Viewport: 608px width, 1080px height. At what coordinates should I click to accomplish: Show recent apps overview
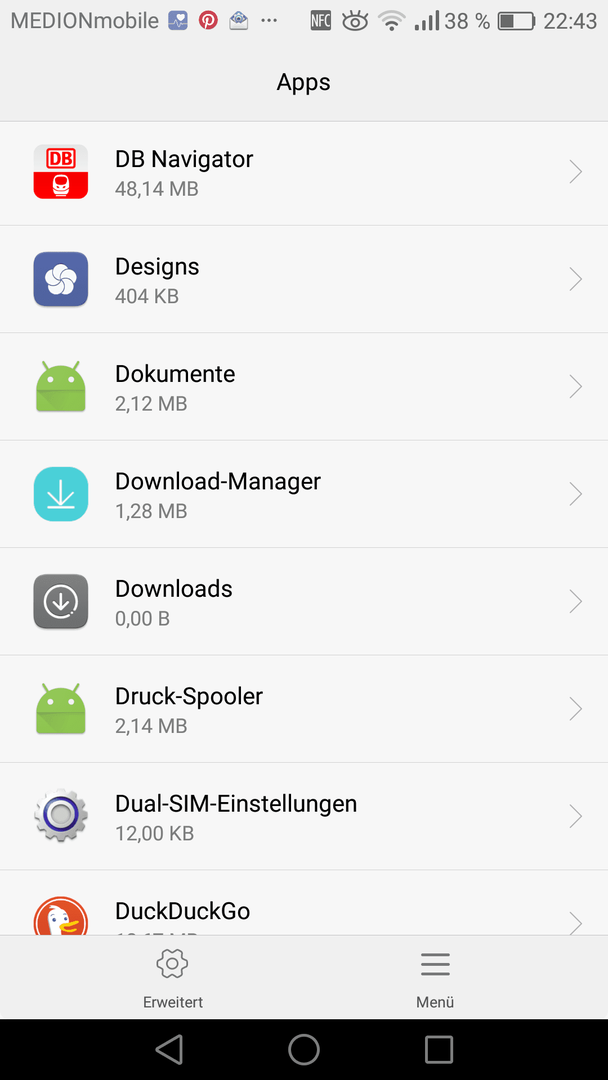click(x=439, y=1050)
